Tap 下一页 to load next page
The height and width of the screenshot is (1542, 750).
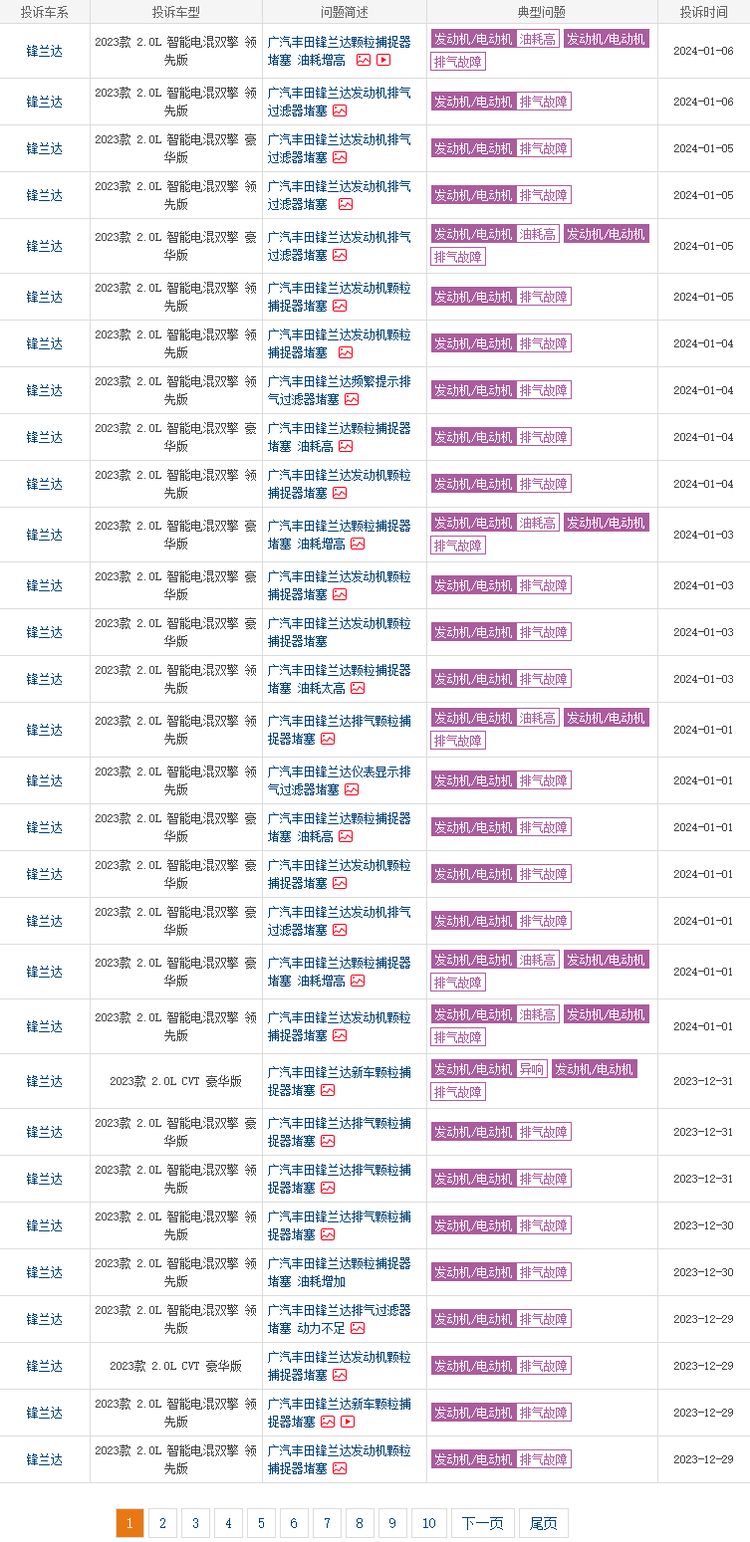(483, 1523)
